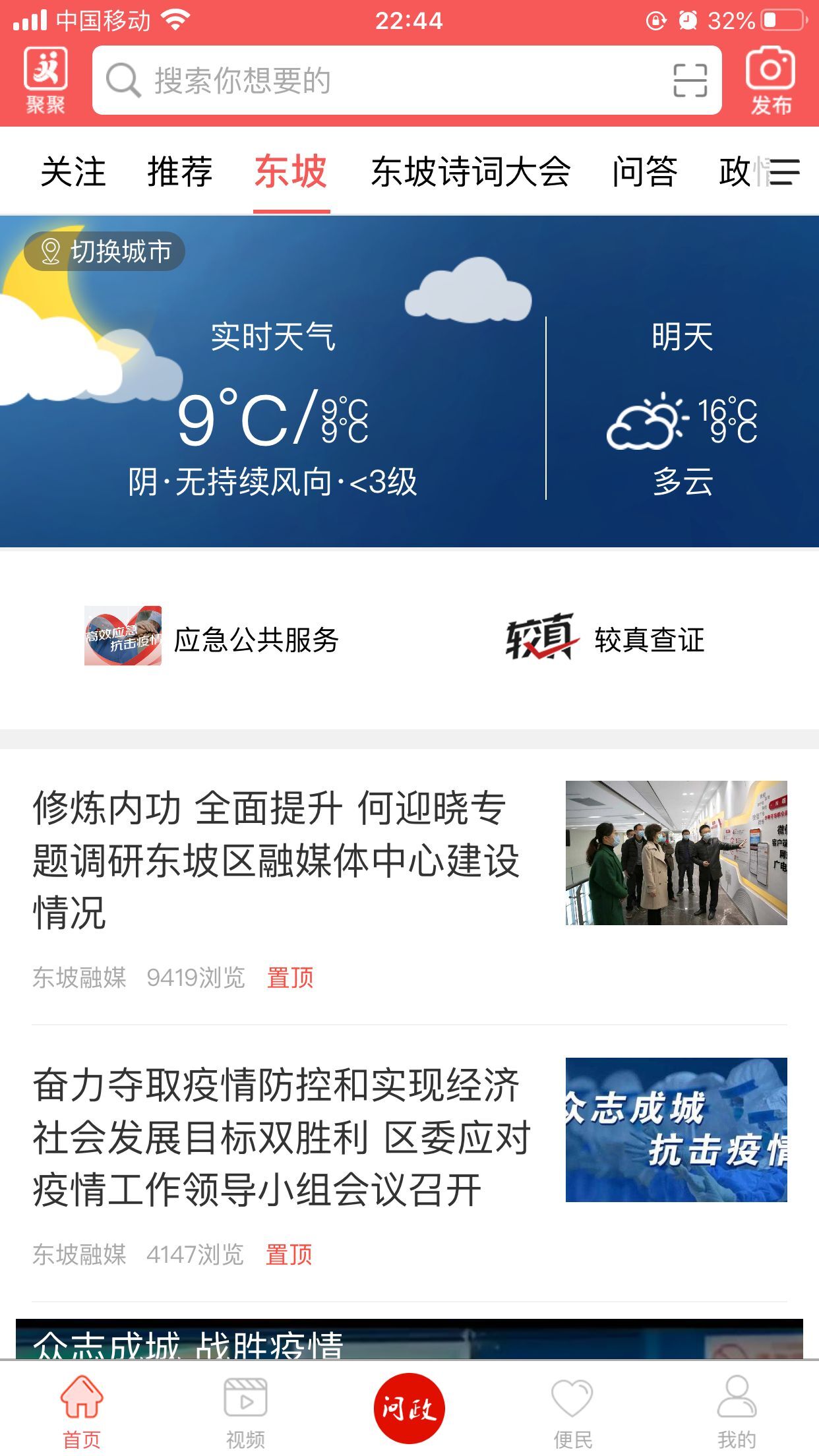Image resolution: width=819 pixels, height=1456 pixels.
Task: Open 较真查证 shortcut
Action: point(605,638)
